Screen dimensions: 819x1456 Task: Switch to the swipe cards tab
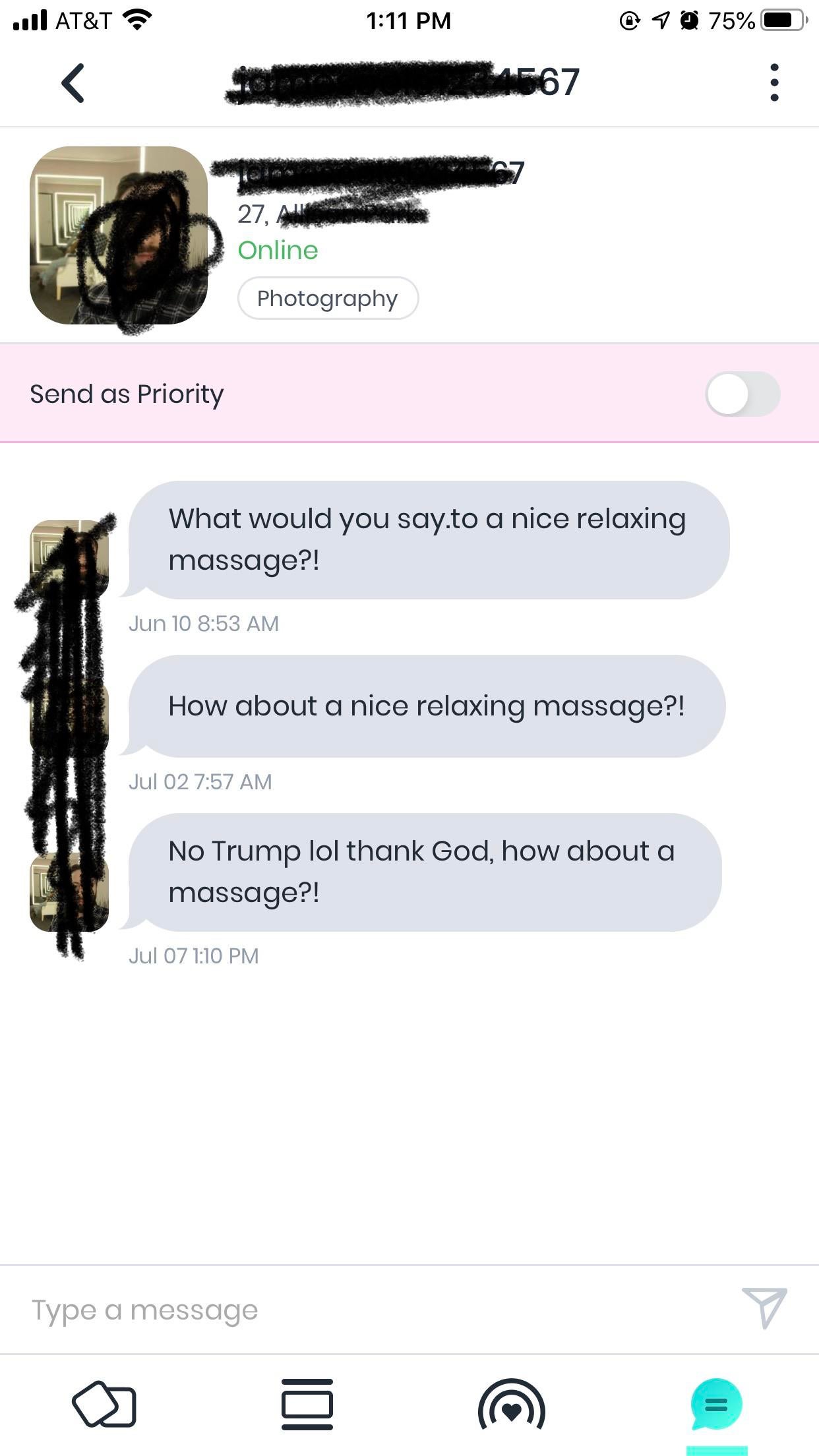point(104,1405)
